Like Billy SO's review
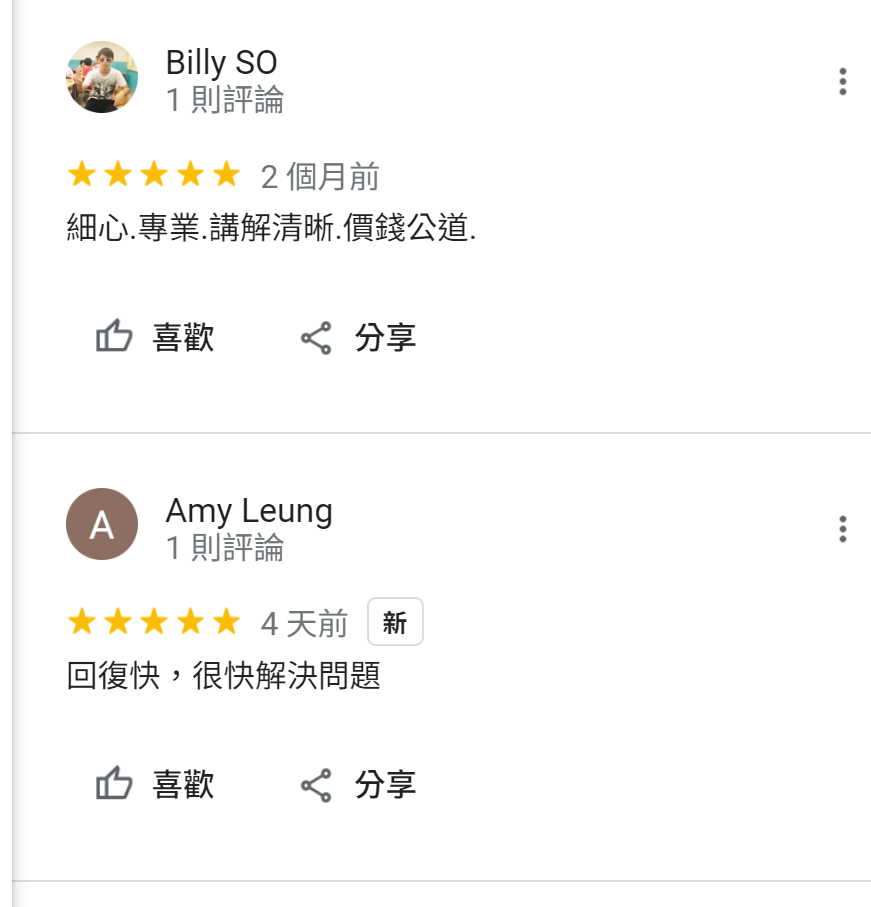 155,338
